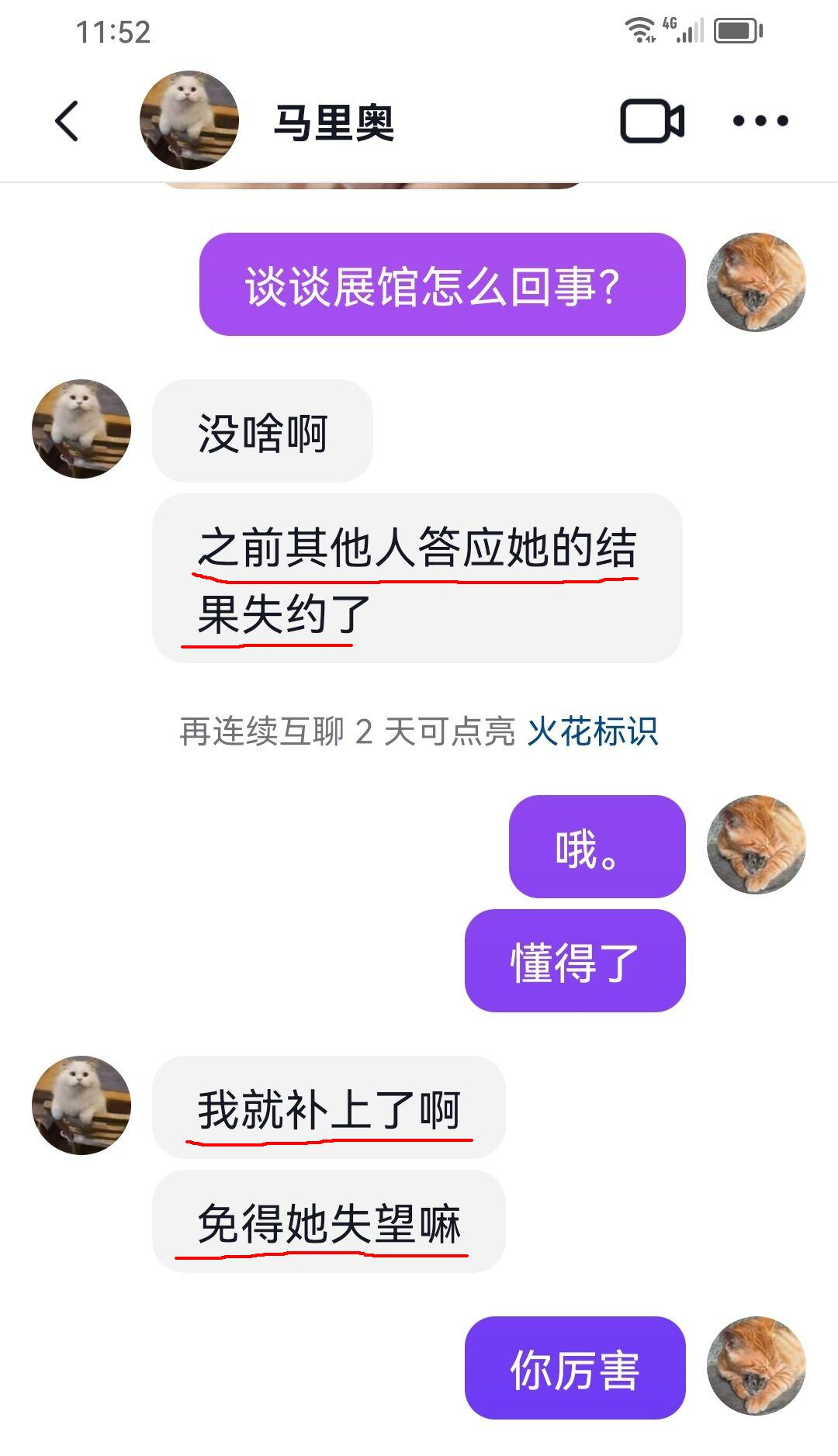Screen dimensions: 838x1456
Task: Open the 火花标识 link
Action: pyautogui.click(x=593, y=731)
